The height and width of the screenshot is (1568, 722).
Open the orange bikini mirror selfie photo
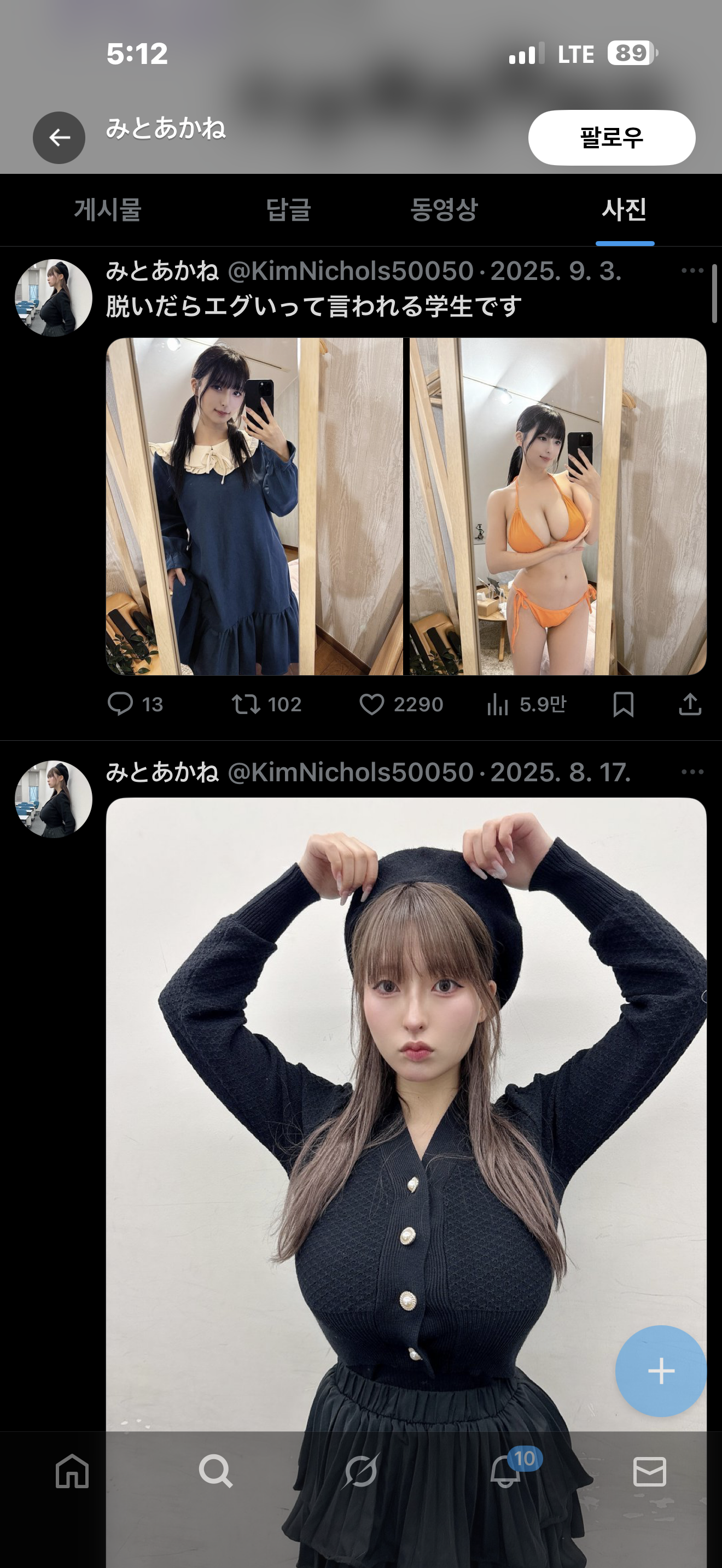[x=557, y=506]
